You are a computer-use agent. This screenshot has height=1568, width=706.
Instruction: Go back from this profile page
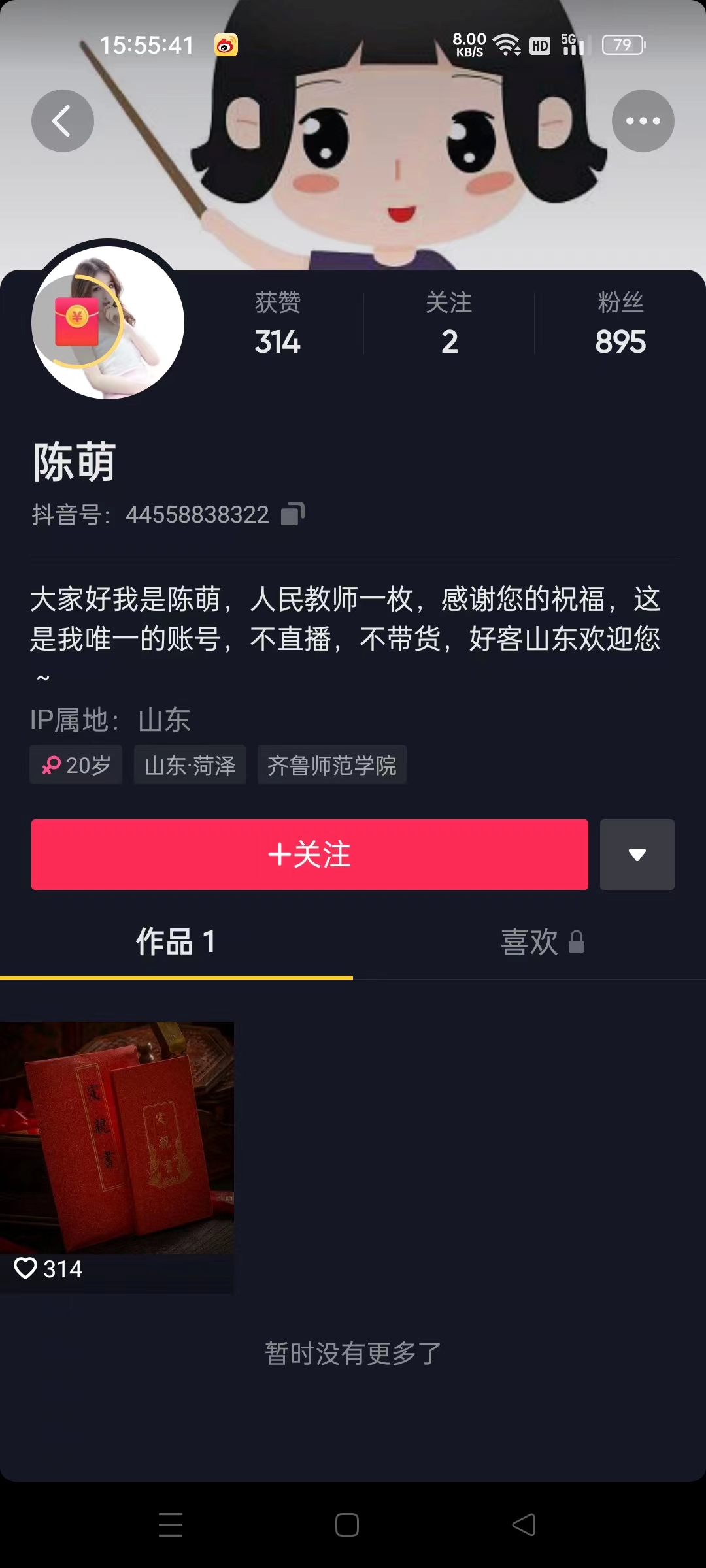tap(63, 121)
